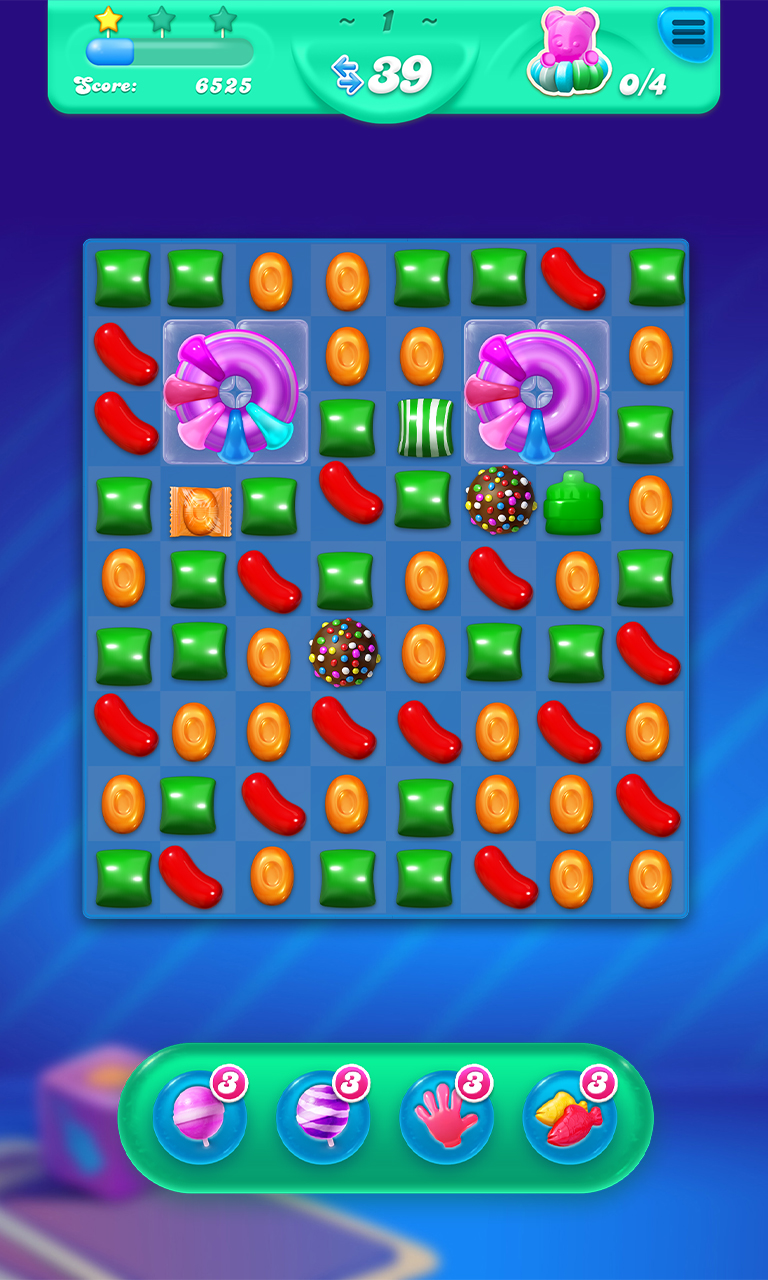Open the hamburger menu button
768x1280 pixels.
(687, 33)
